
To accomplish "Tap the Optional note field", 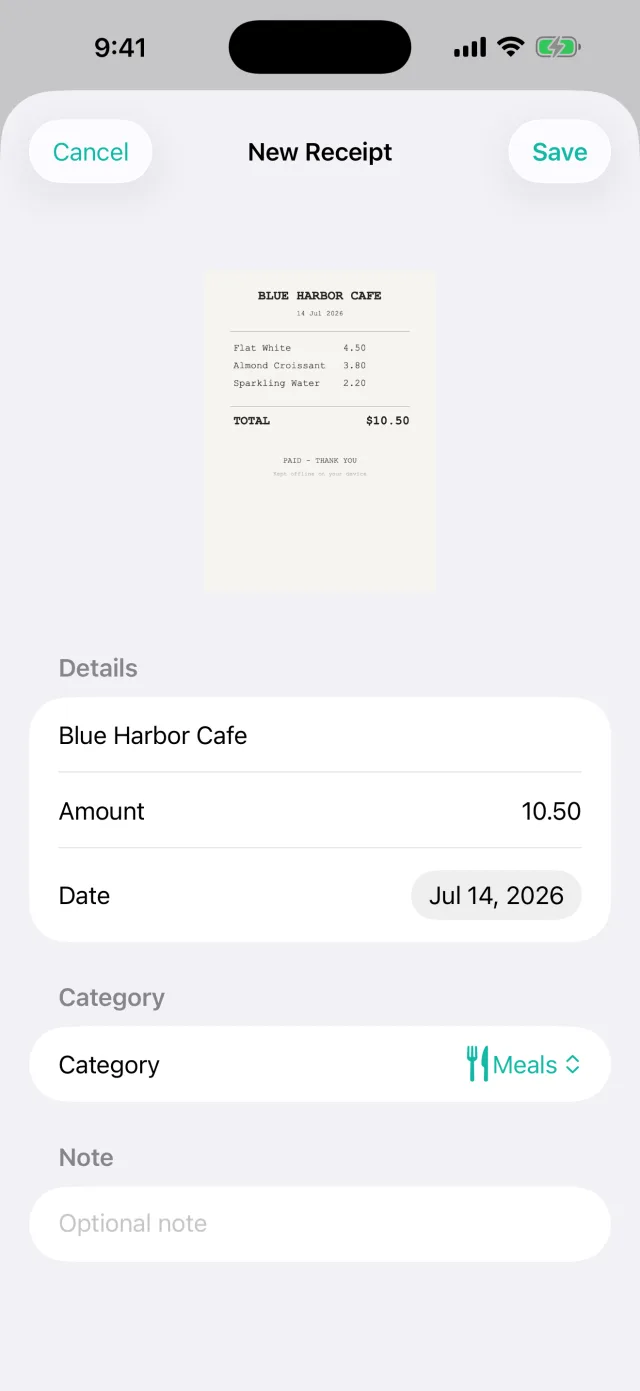I will [320, 1223].
